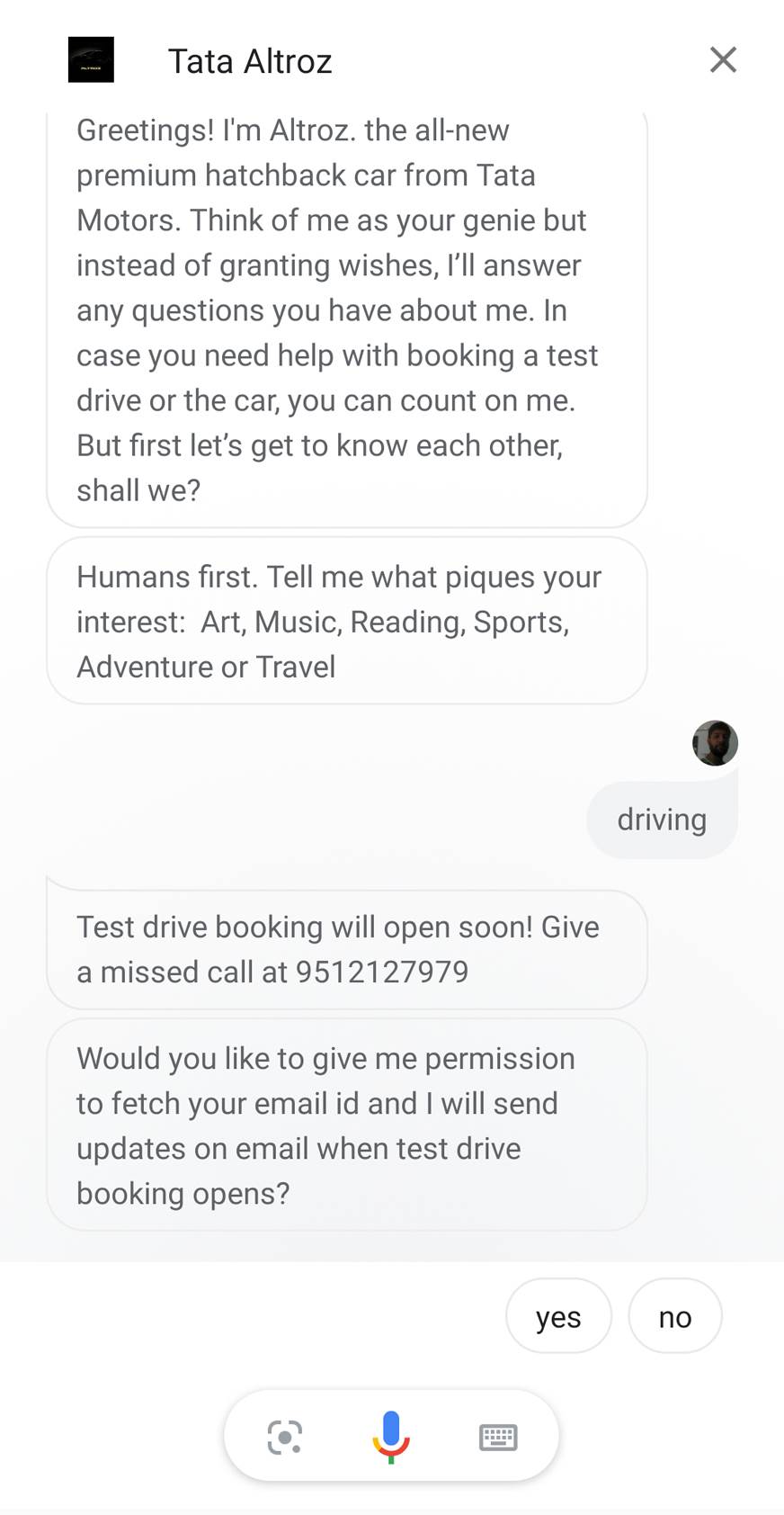Activate the microphone to speak
This screenshot has width=784, height=1515.
pyautogui.click(x=391, y=1436)
